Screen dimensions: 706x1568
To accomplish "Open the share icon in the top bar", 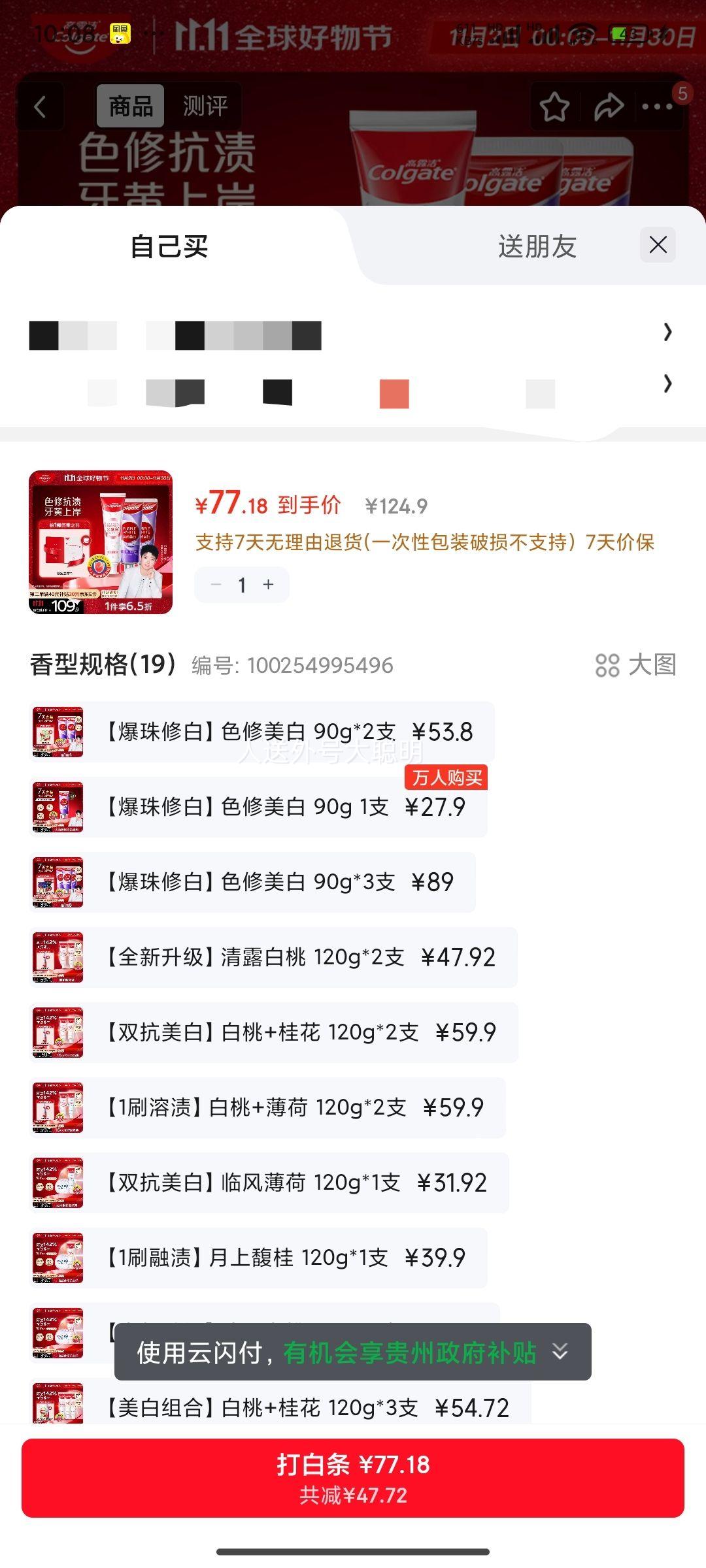I will pos(609,105).
